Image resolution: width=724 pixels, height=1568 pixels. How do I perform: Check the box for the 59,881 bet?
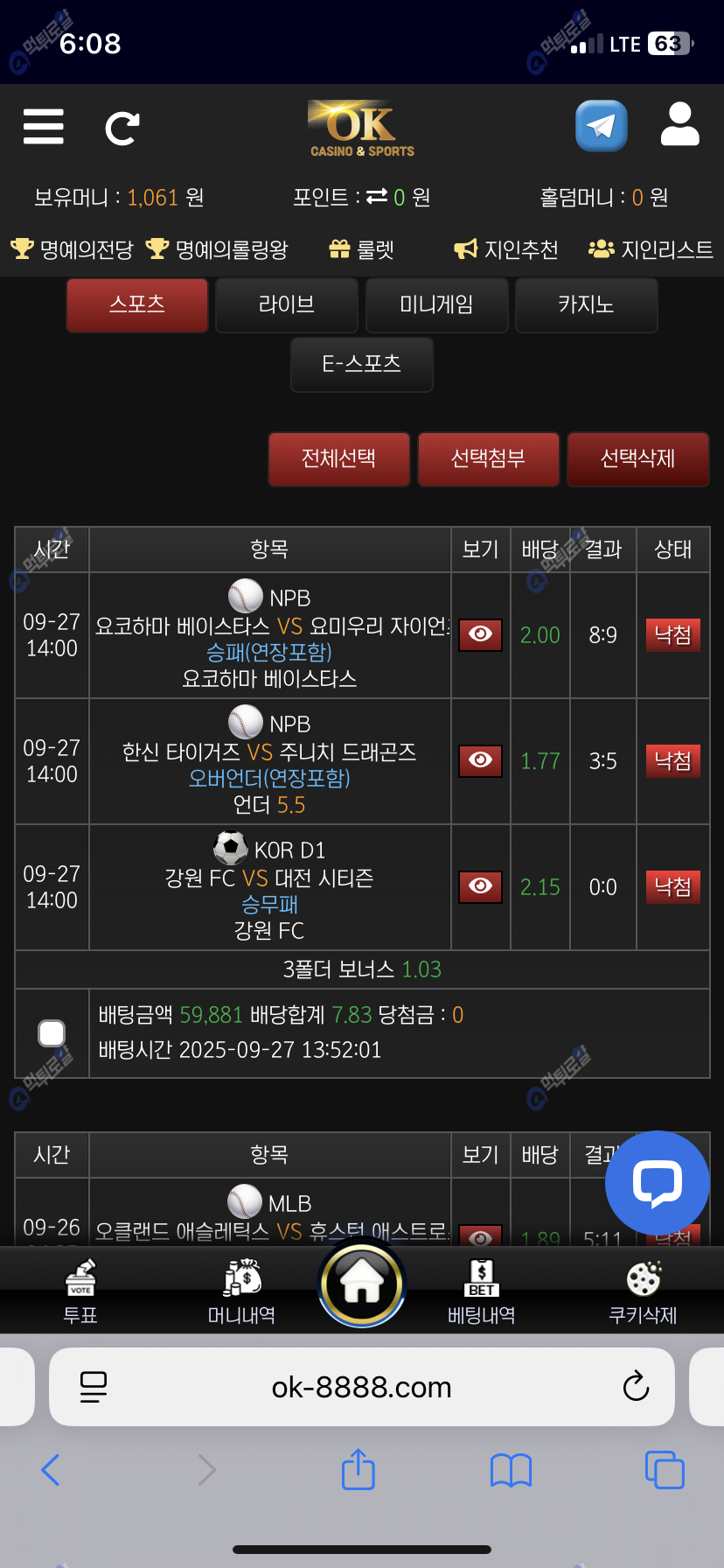click(x=52, y=1033)
